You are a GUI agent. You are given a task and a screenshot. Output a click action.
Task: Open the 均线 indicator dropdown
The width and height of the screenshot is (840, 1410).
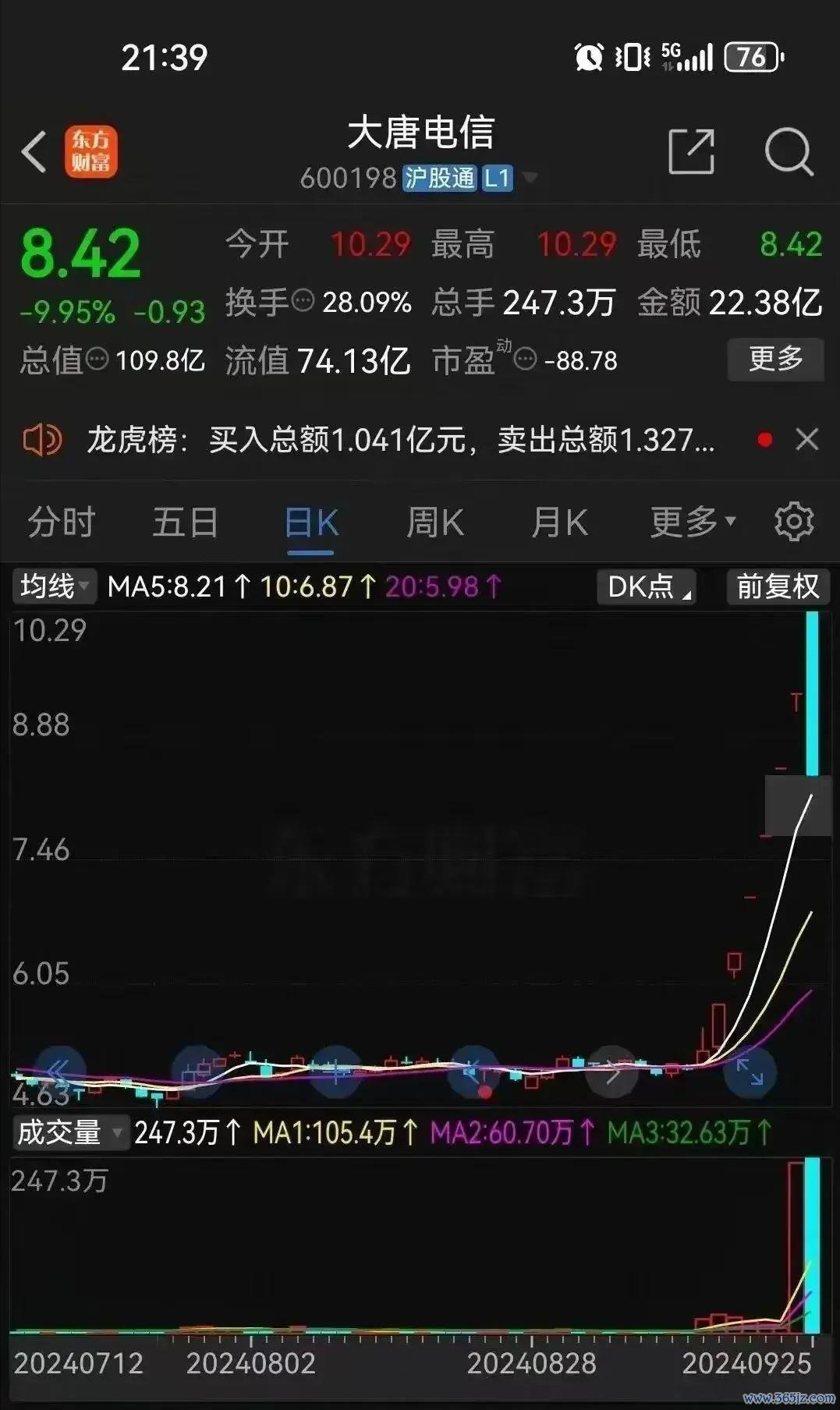coord(55,586)
